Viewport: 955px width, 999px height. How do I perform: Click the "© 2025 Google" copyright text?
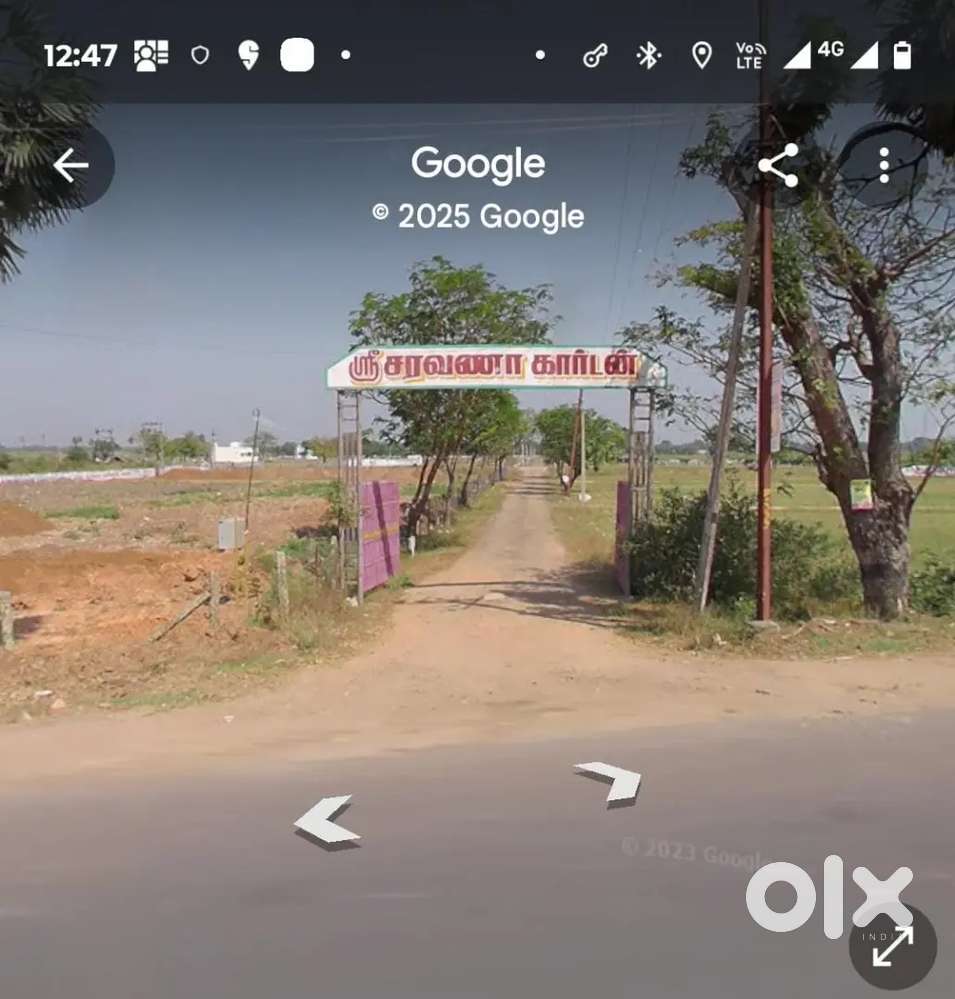pyautogui.click(x=477, y=216)
